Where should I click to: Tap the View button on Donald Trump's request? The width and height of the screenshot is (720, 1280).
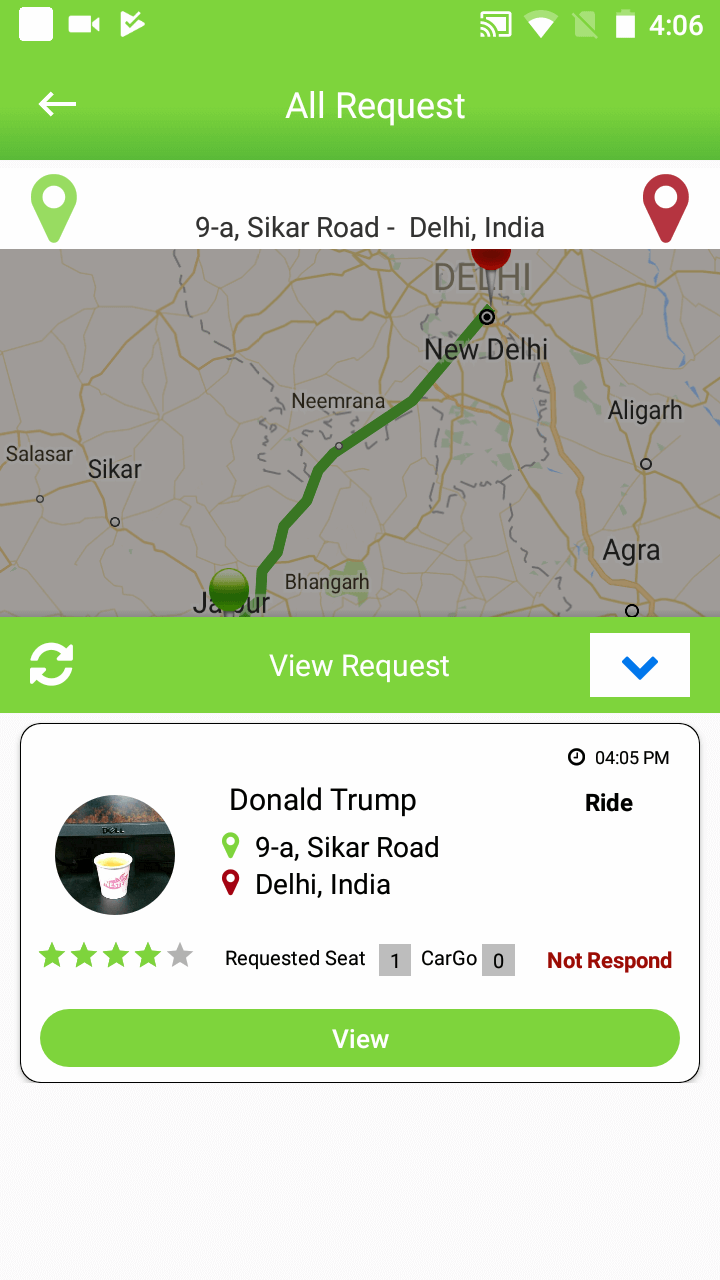pos(360,1038)
